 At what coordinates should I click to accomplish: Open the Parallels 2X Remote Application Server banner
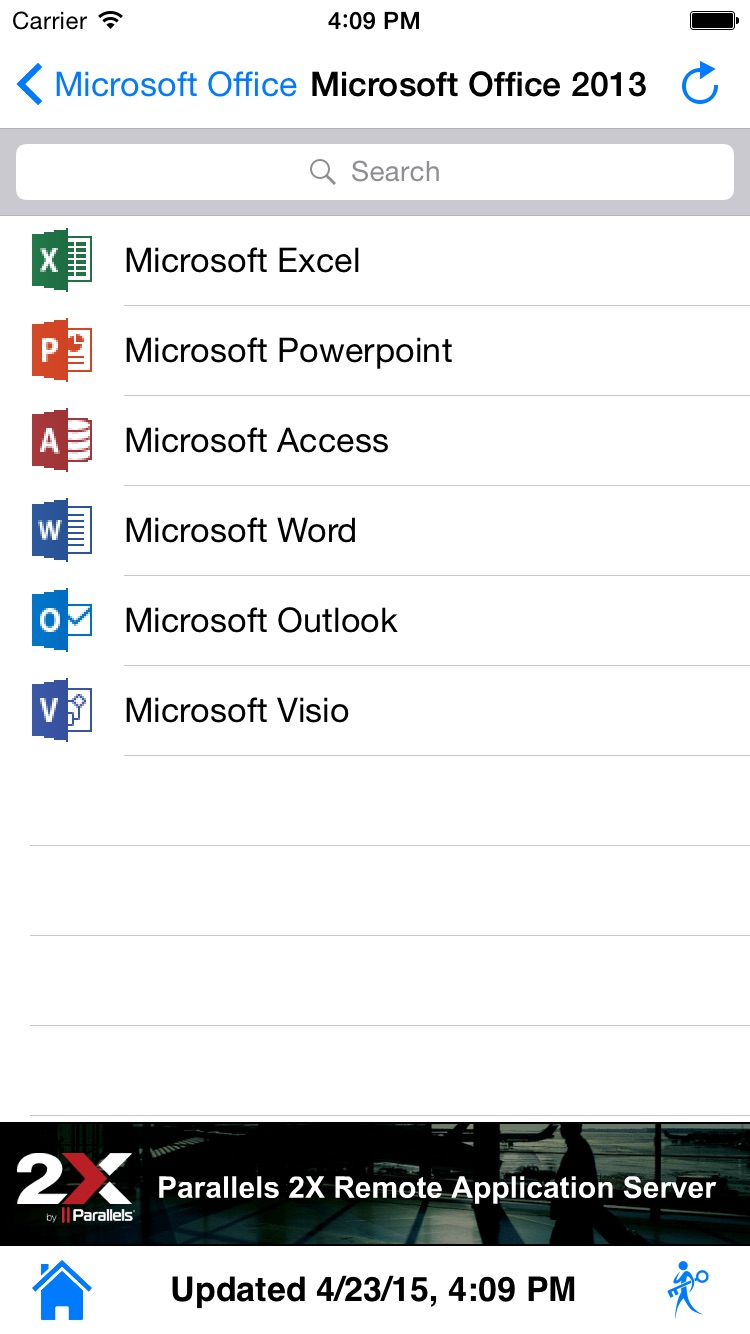coord(375,1184)
